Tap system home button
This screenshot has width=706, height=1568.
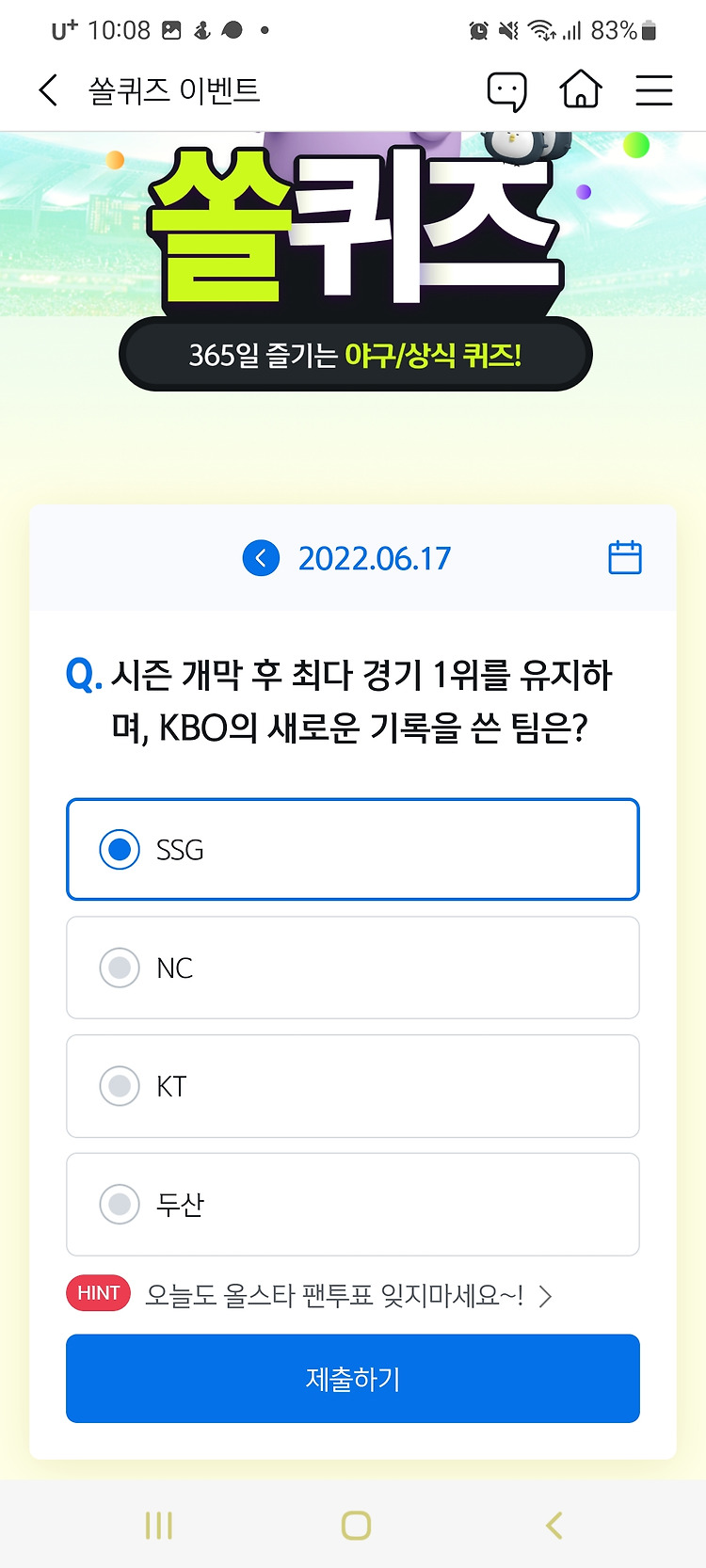pos(356,1526)
